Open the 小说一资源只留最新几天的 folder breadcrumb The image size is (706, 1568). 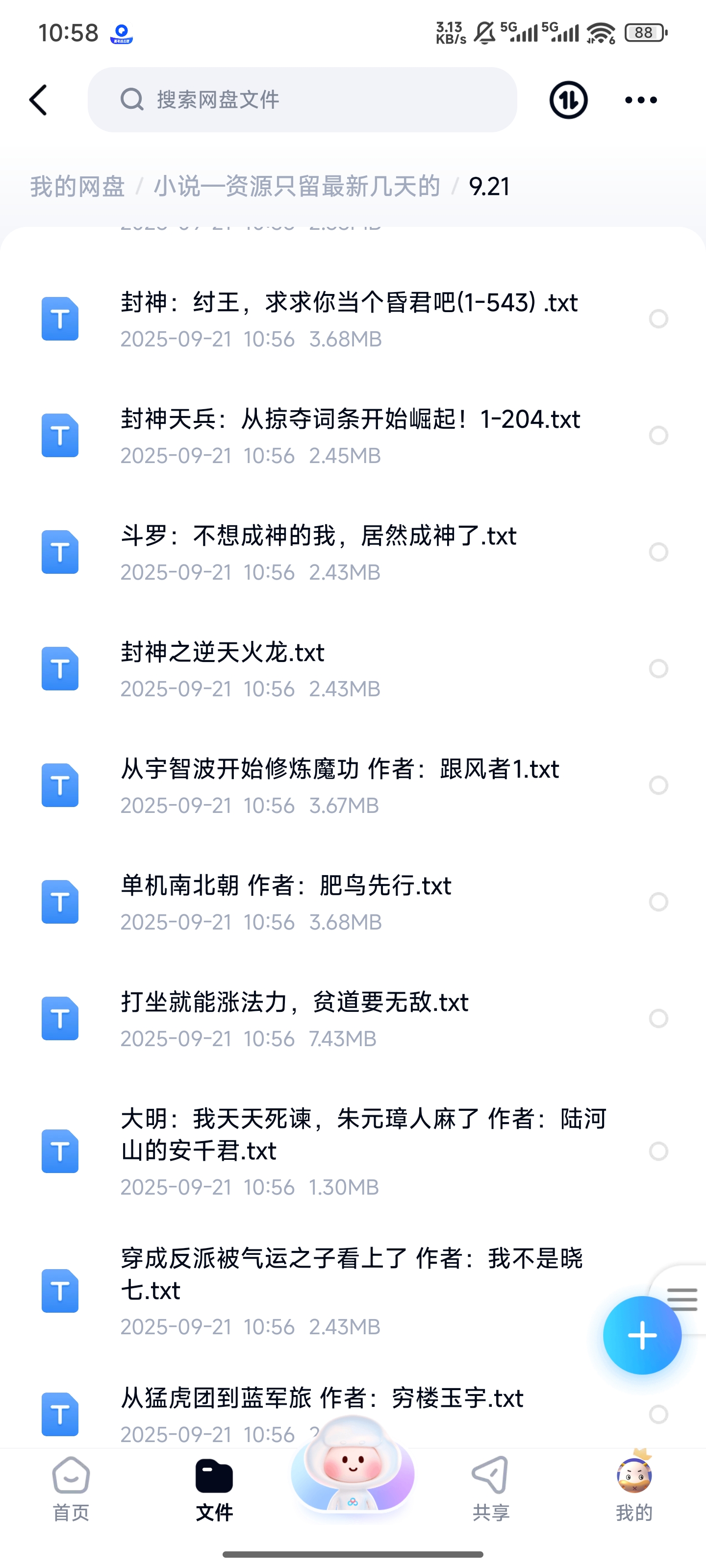(x=297, y=186)
